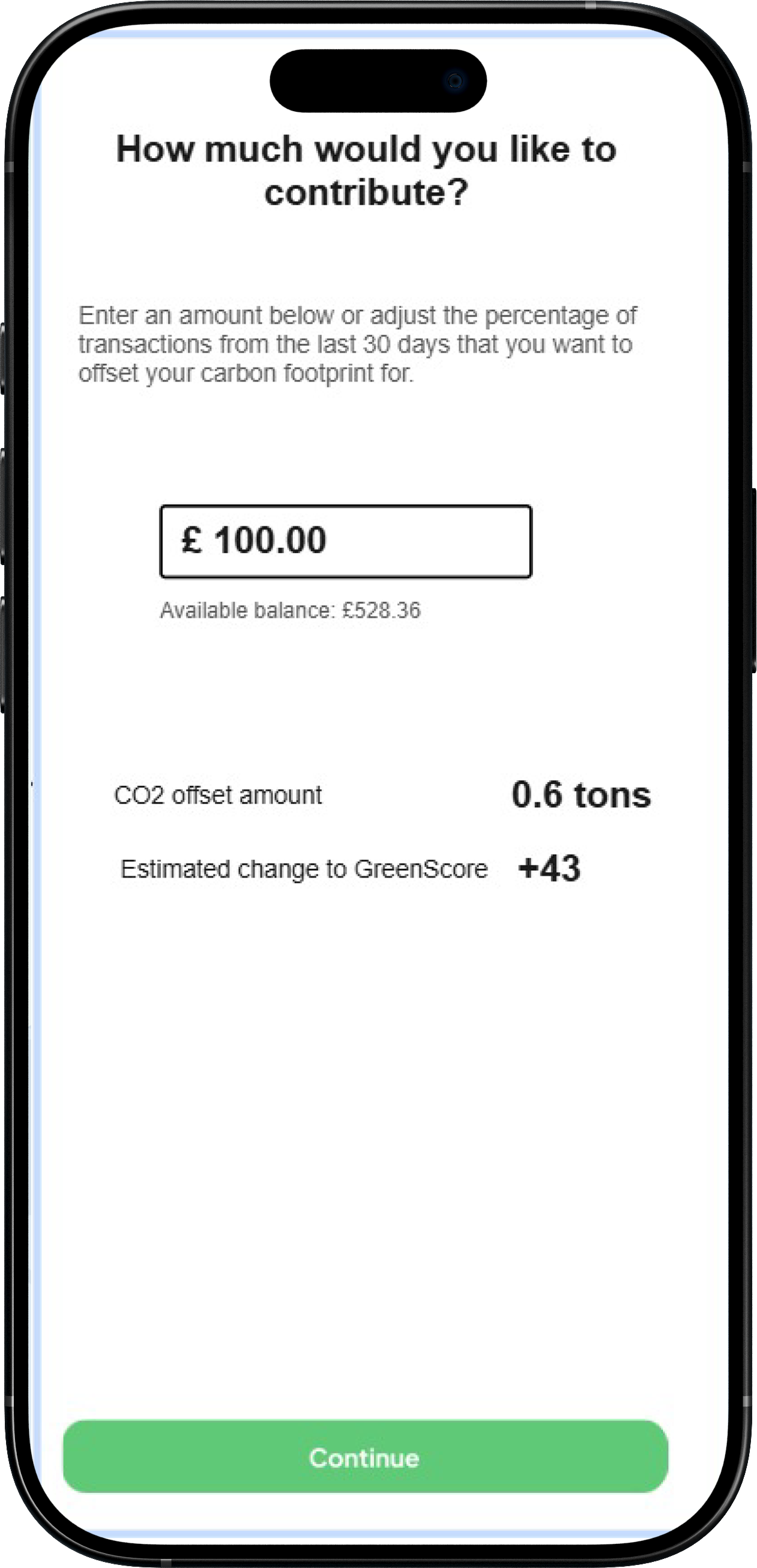Tap the £ 100.00 contribution amount field
Screen dimensions: 757x1568
click(x=346, y=541)
